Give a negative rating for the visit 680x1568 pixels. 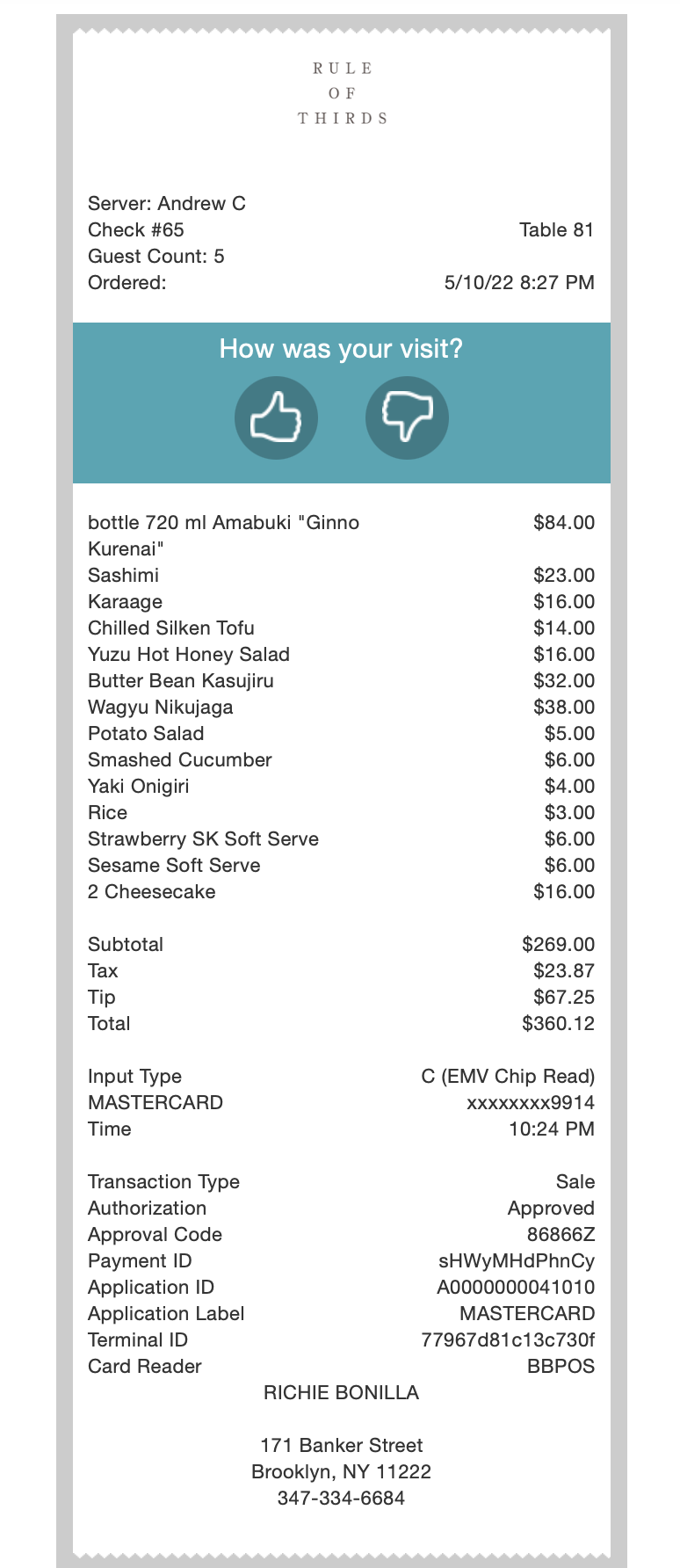click(406, 417)
